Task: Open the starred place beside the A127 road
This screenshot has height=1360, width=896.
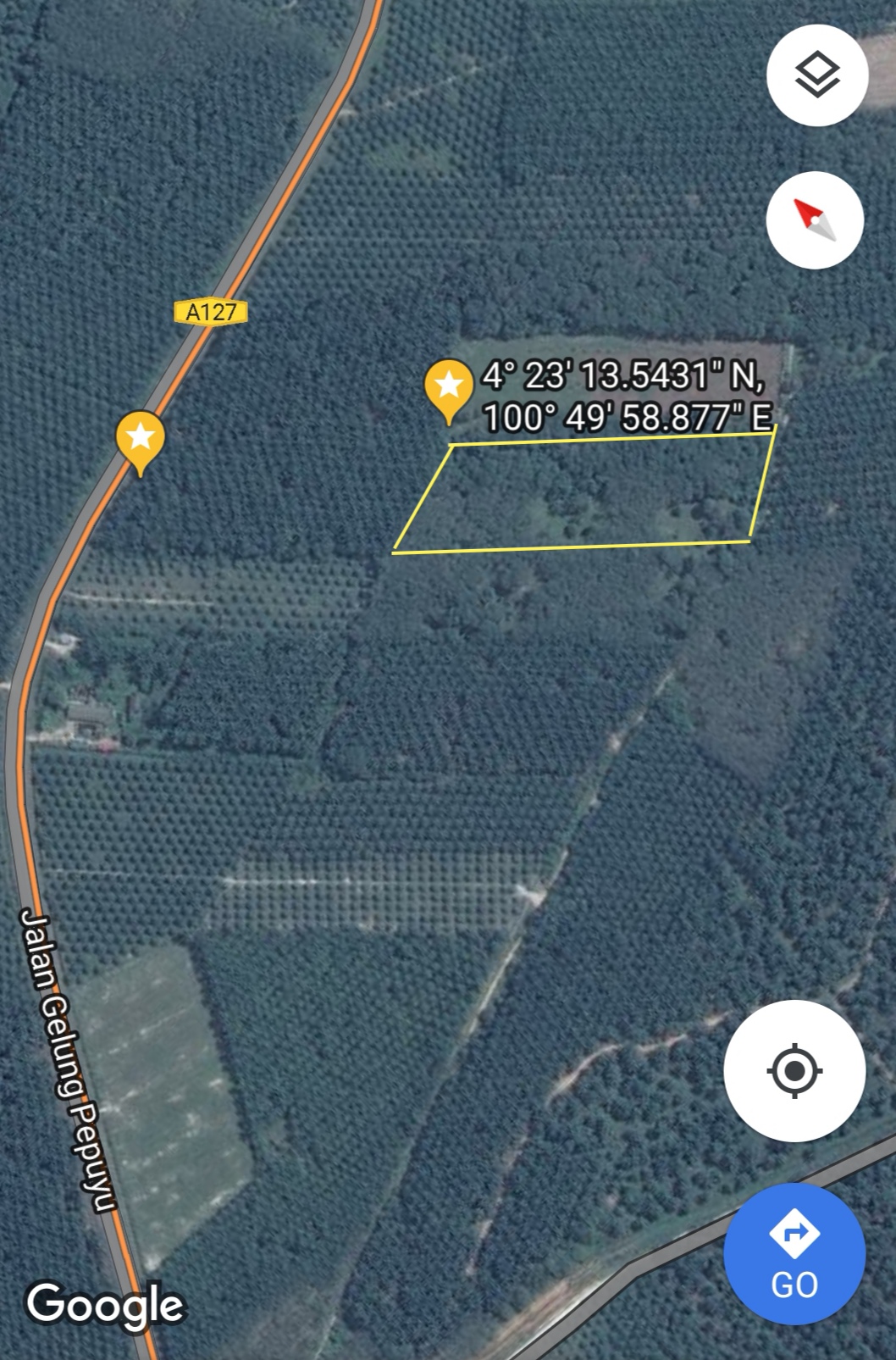Action: (141, 440)
